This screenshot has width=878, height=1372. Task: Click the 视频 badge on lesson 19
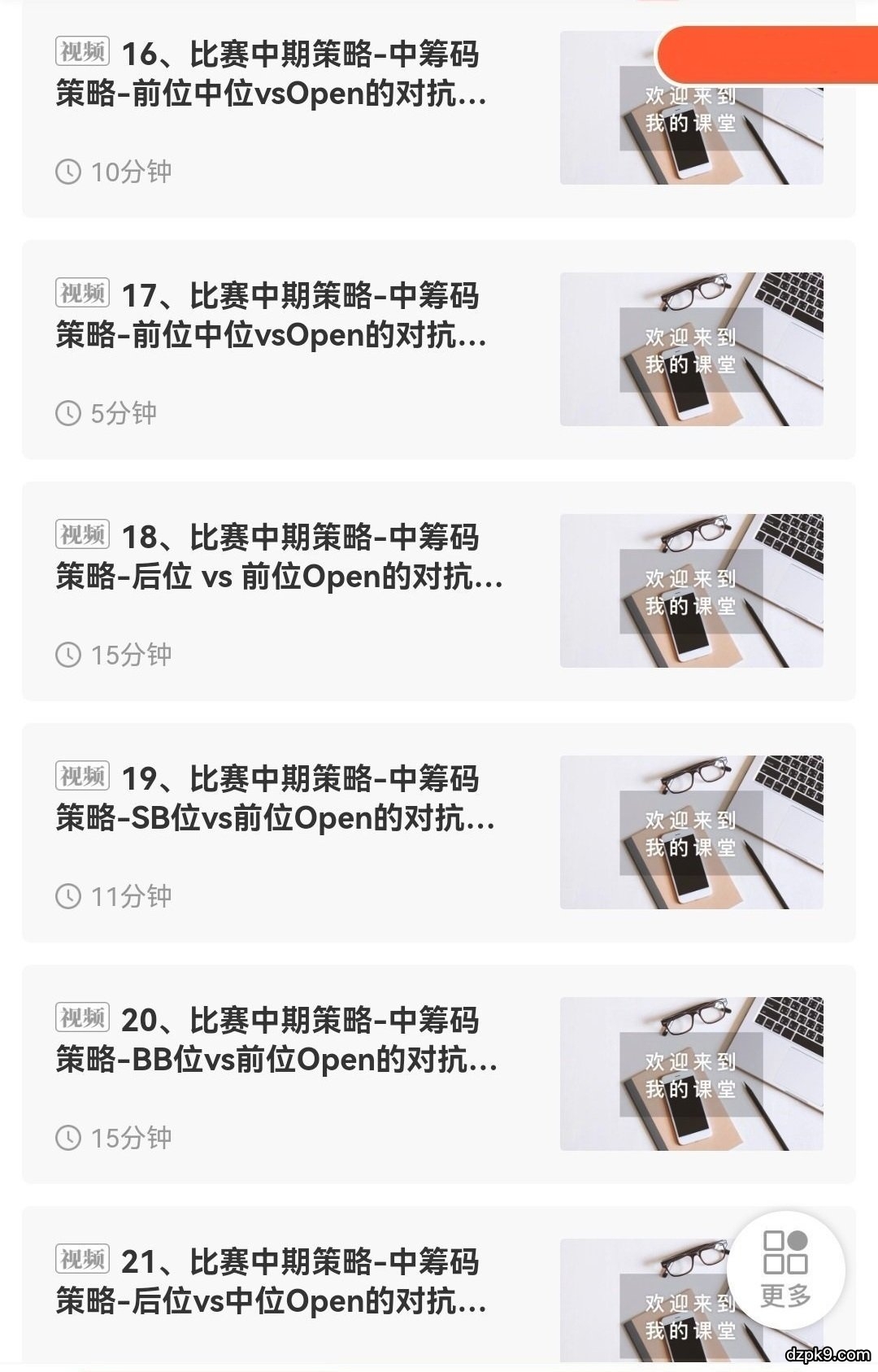pyautogui.click(x=84, y=777)
